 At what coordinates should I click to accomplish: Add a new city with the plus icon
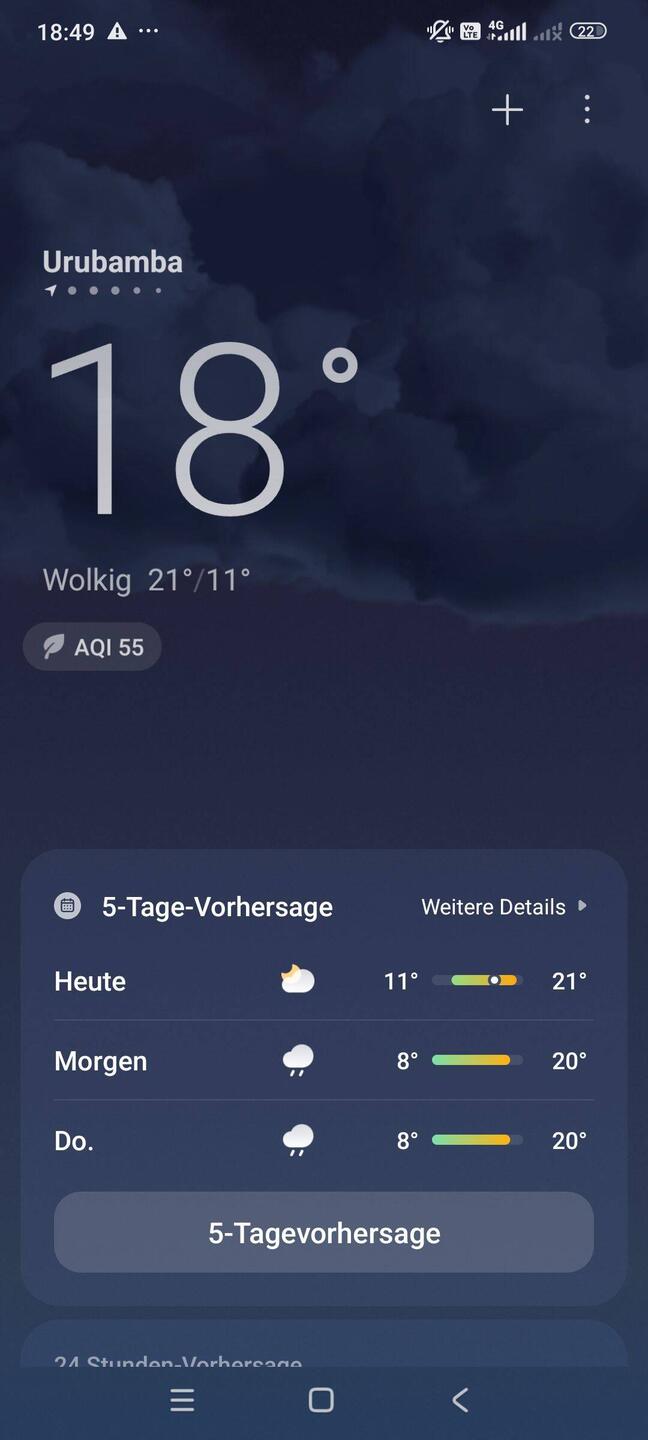click(x=507, y=110)
